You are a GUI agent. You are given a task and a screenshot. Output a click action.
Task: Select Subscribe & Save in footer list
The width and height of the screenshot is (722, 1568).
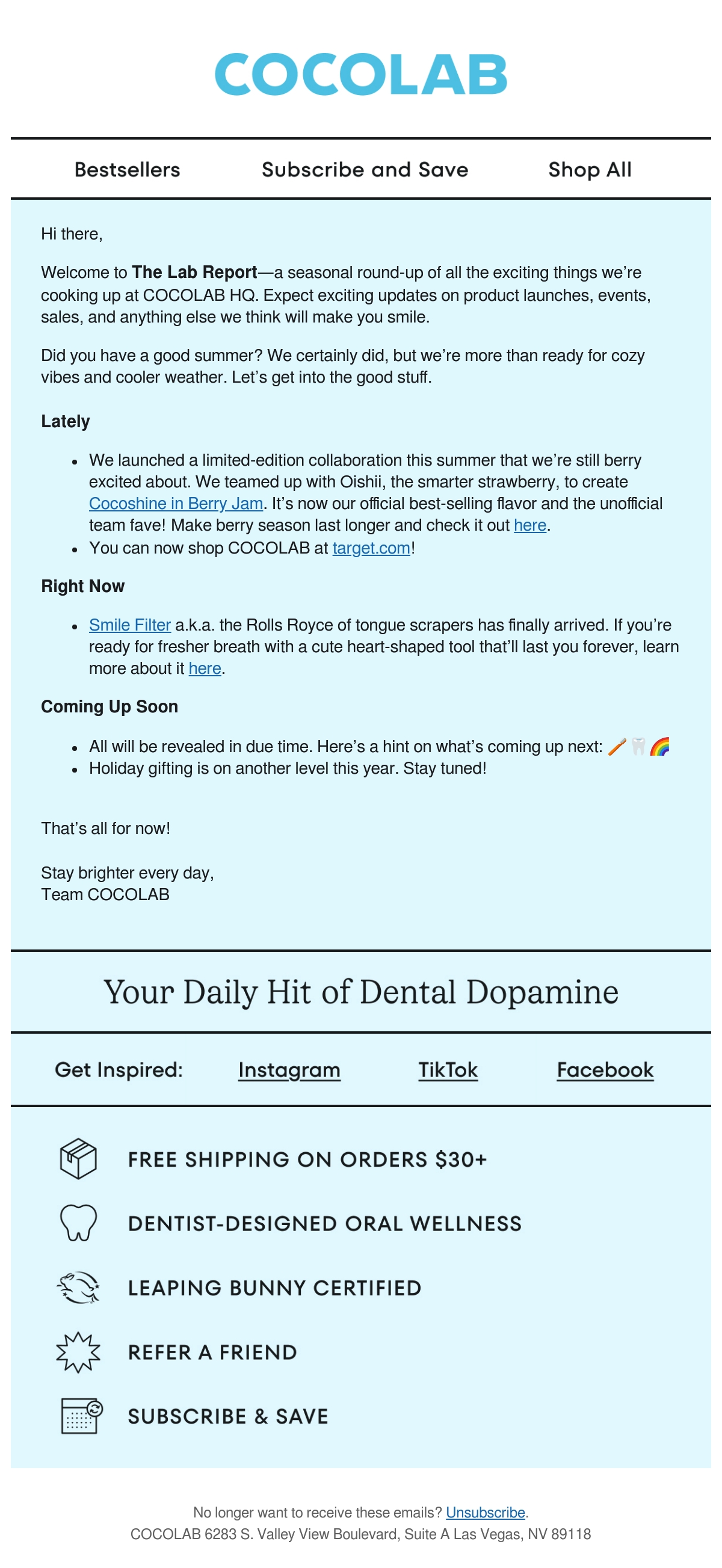pyautogui.click(x=227, y=1416)
